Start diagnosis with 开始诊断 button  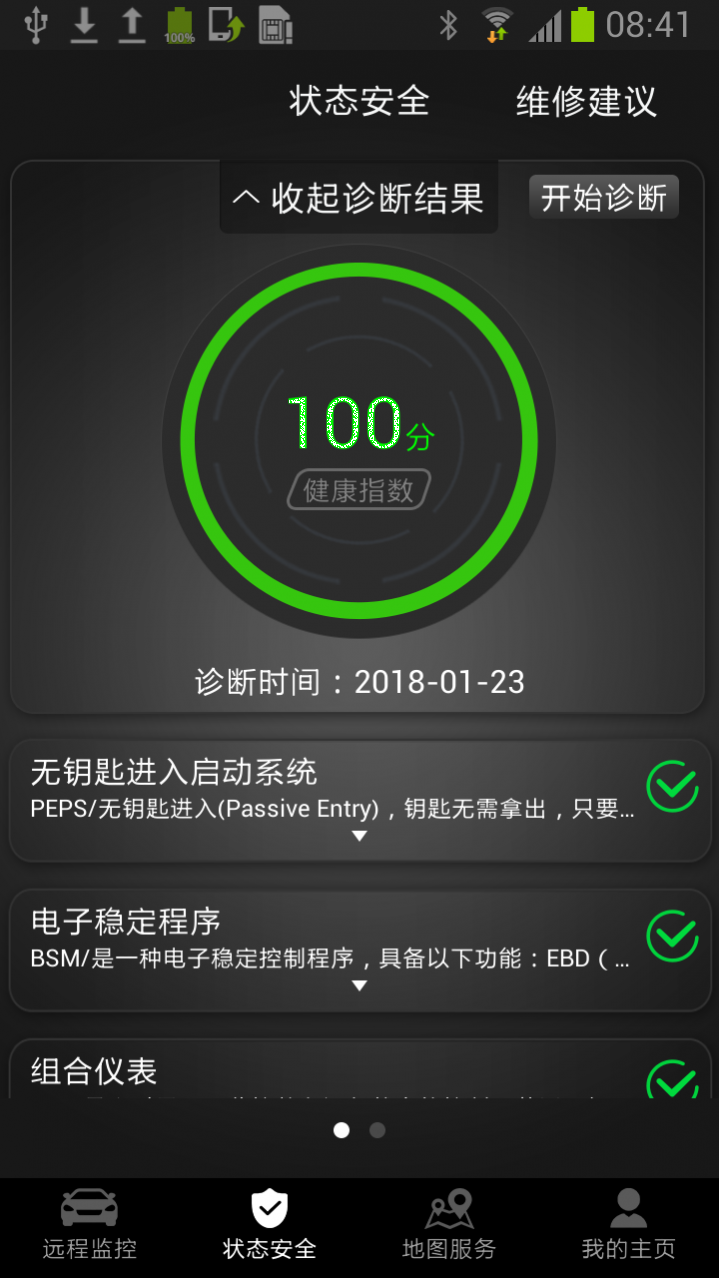pos(603,197)
